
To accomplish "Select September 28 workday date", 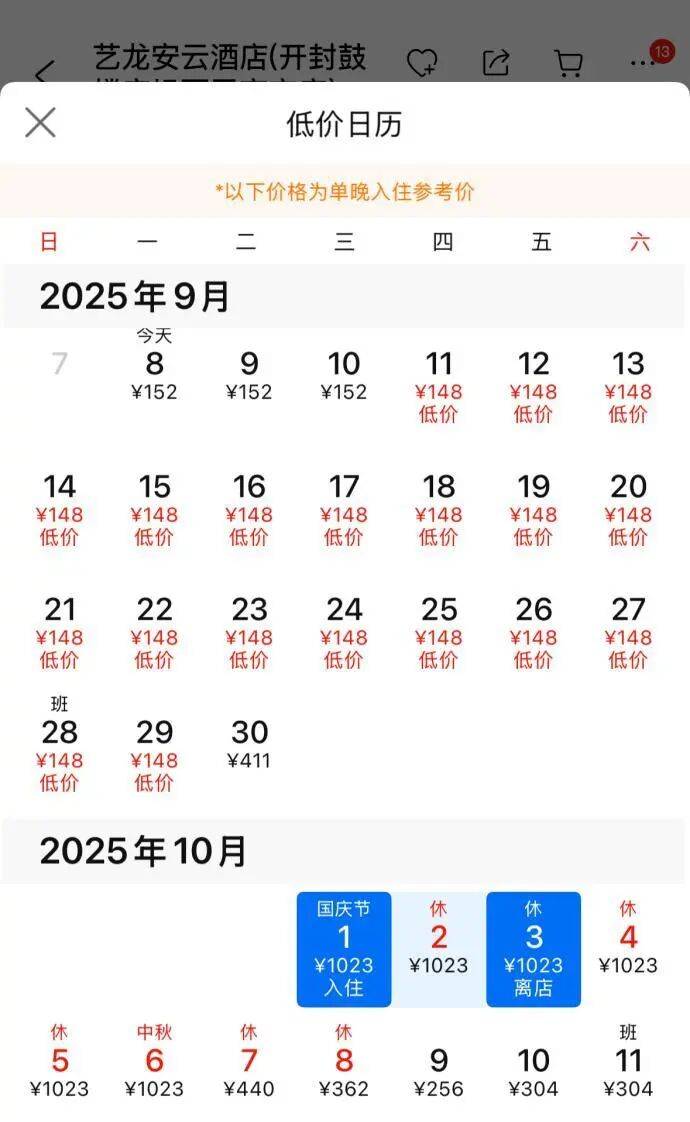I will [59, 744].
